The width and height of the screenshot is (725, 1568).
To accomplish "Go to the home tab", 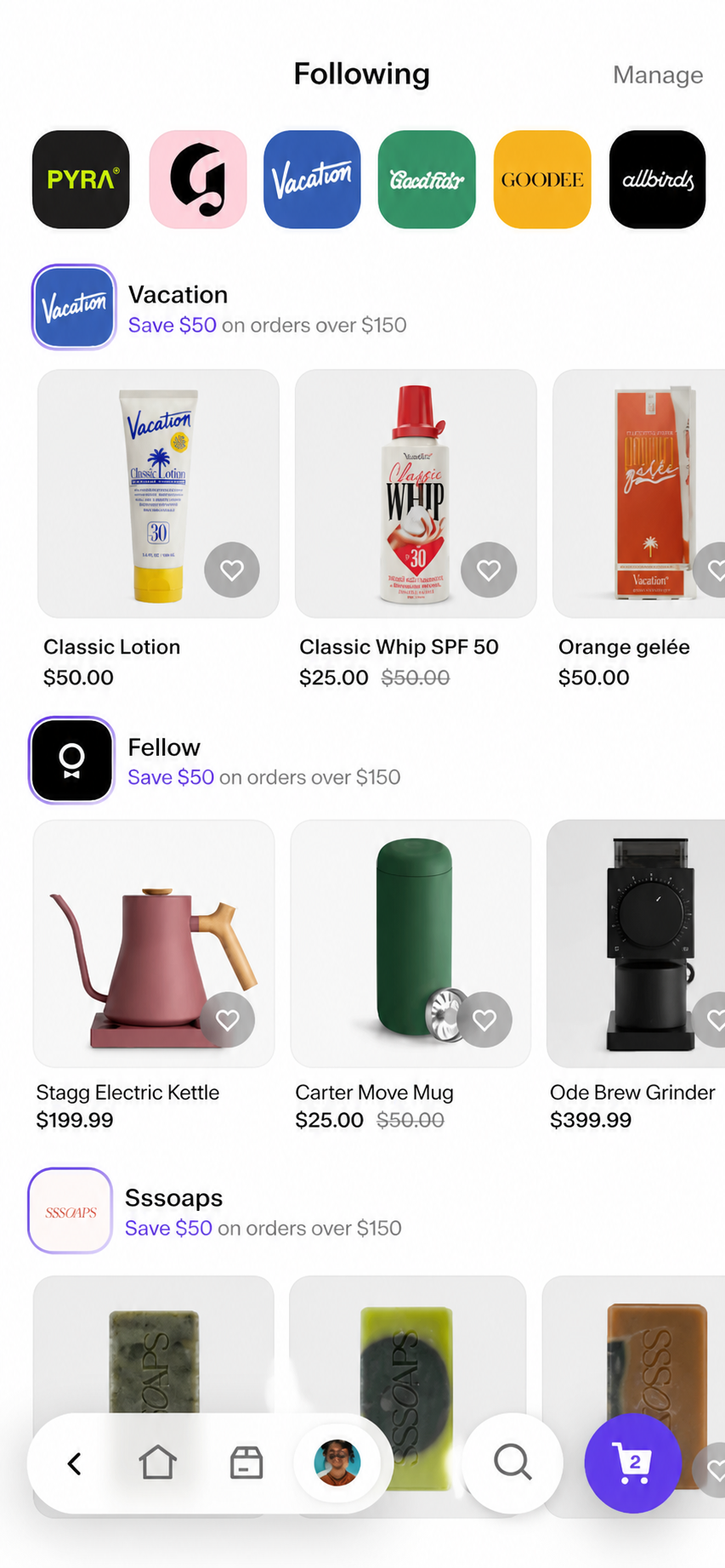I will (x=158, y=1463).
